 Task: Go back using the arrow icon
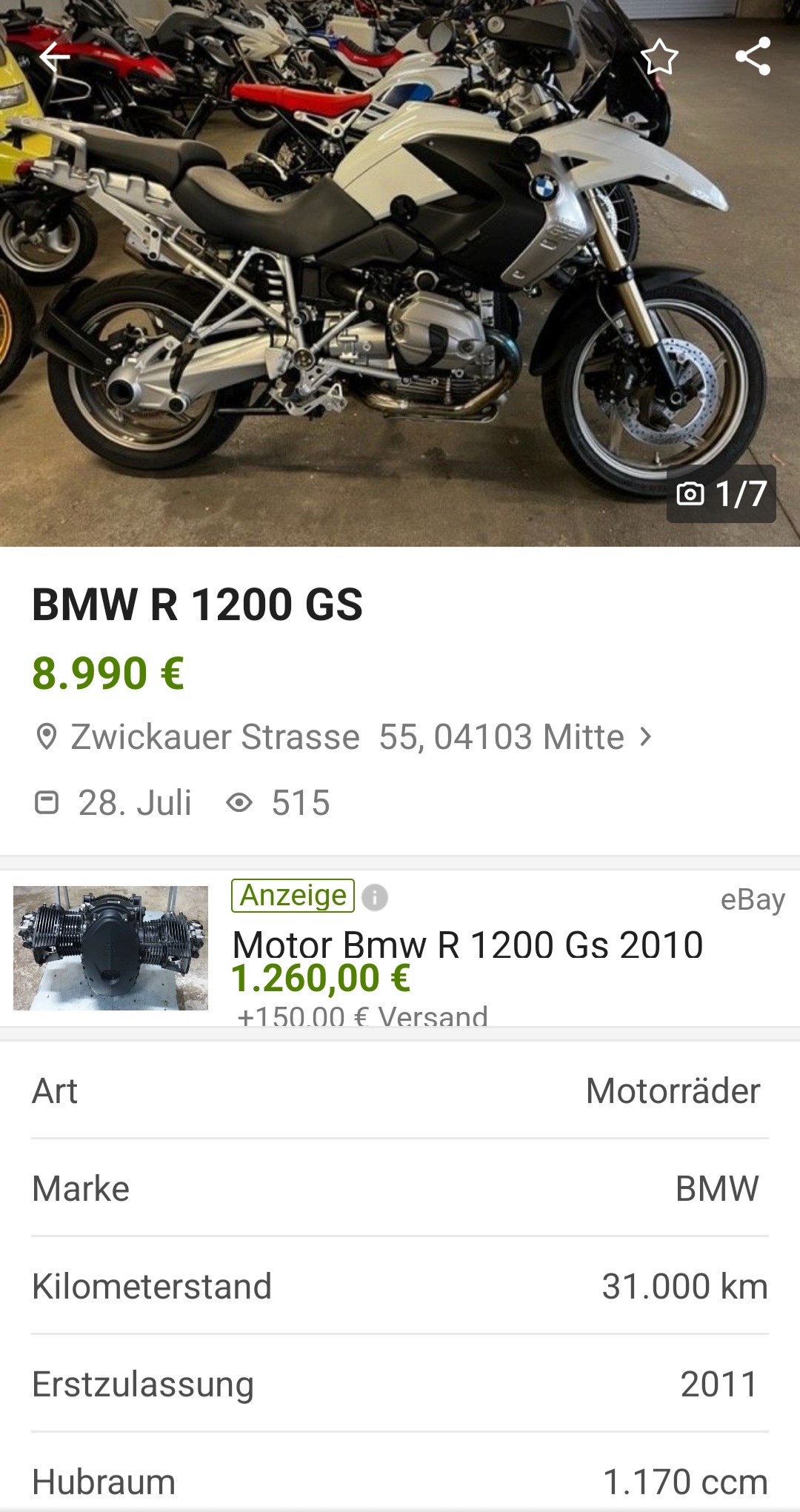pyautogui.click(x=54, y=56)
